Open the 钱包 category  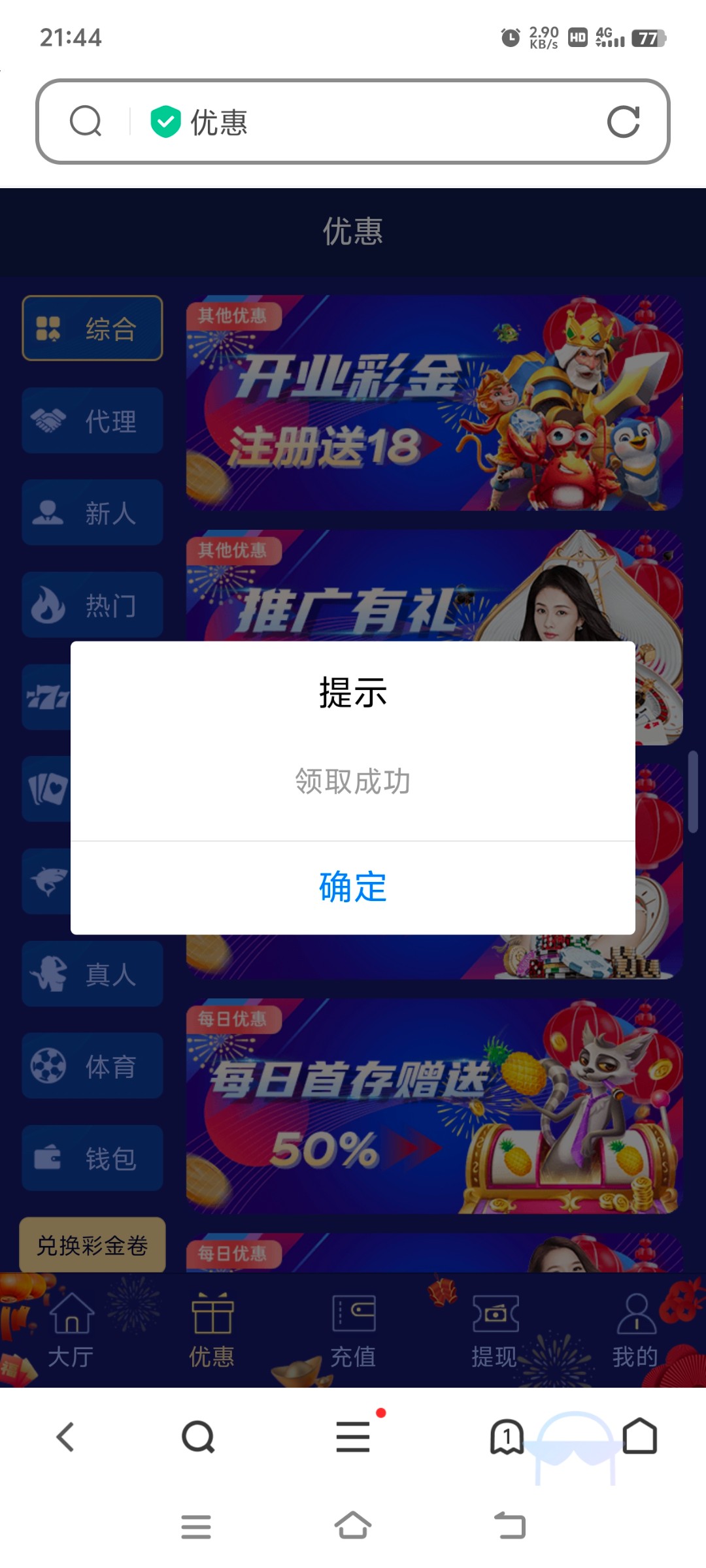click(x=92, y=1158)
